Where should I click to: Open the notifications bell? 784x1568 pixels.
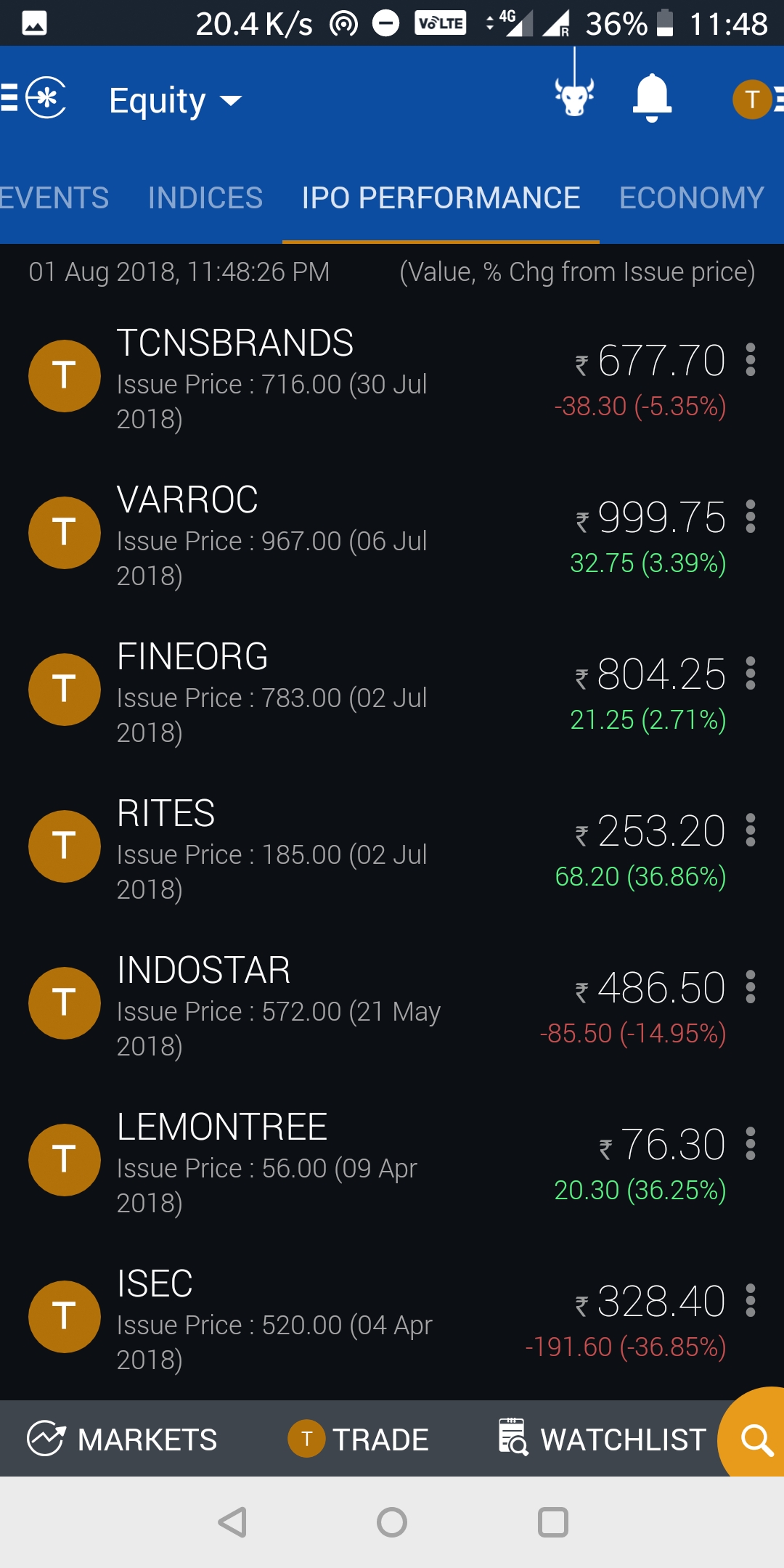click(652, 97)
